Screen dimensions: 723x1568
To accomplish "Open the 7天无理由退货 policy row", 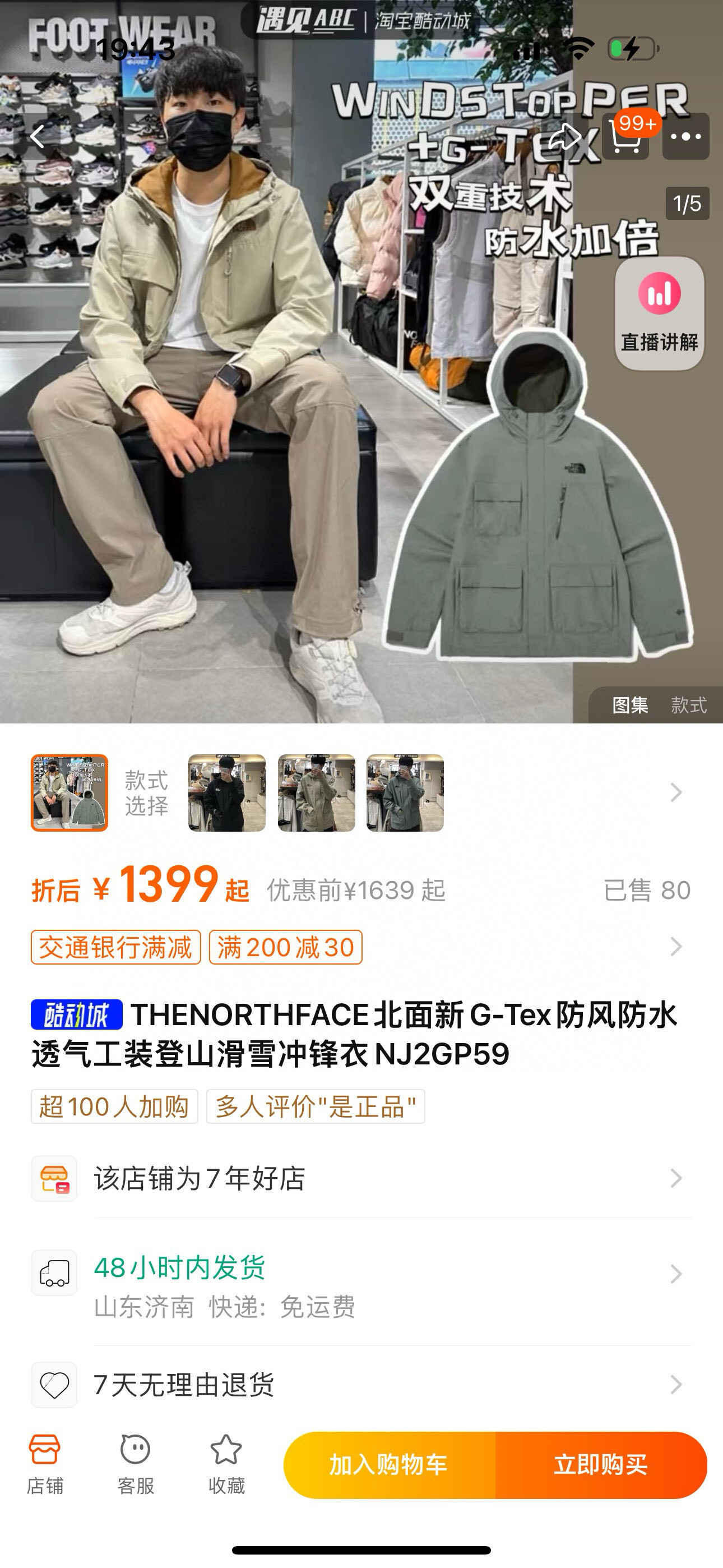I will [x=361, y=1385].
